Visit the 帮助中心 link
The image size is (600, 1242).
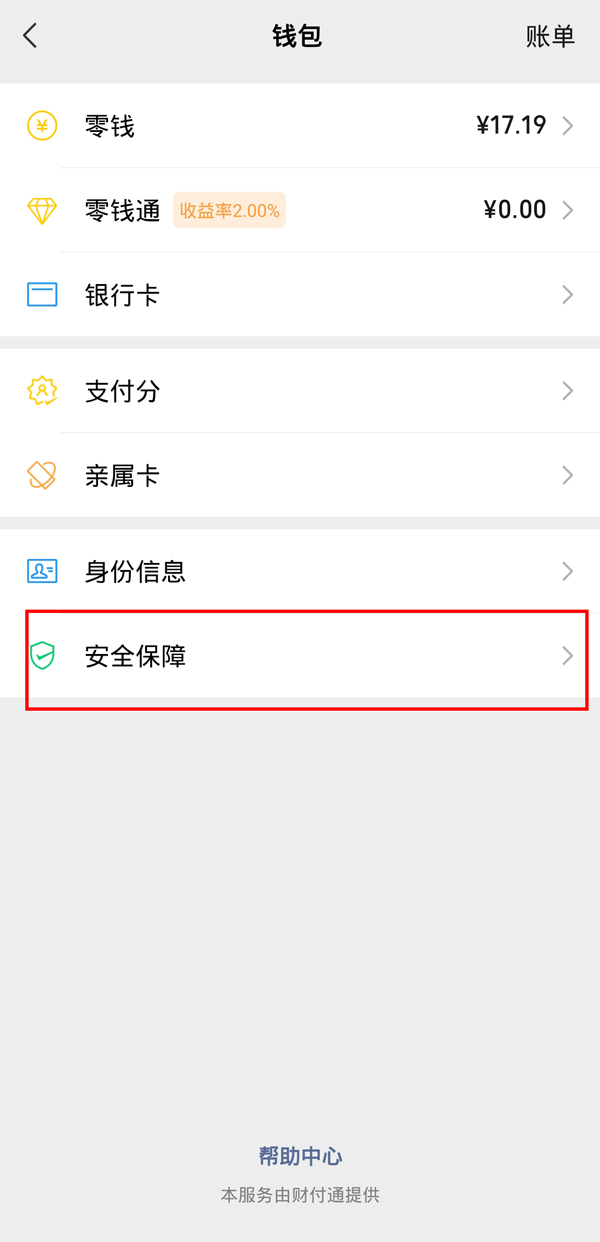point(300,1157)
